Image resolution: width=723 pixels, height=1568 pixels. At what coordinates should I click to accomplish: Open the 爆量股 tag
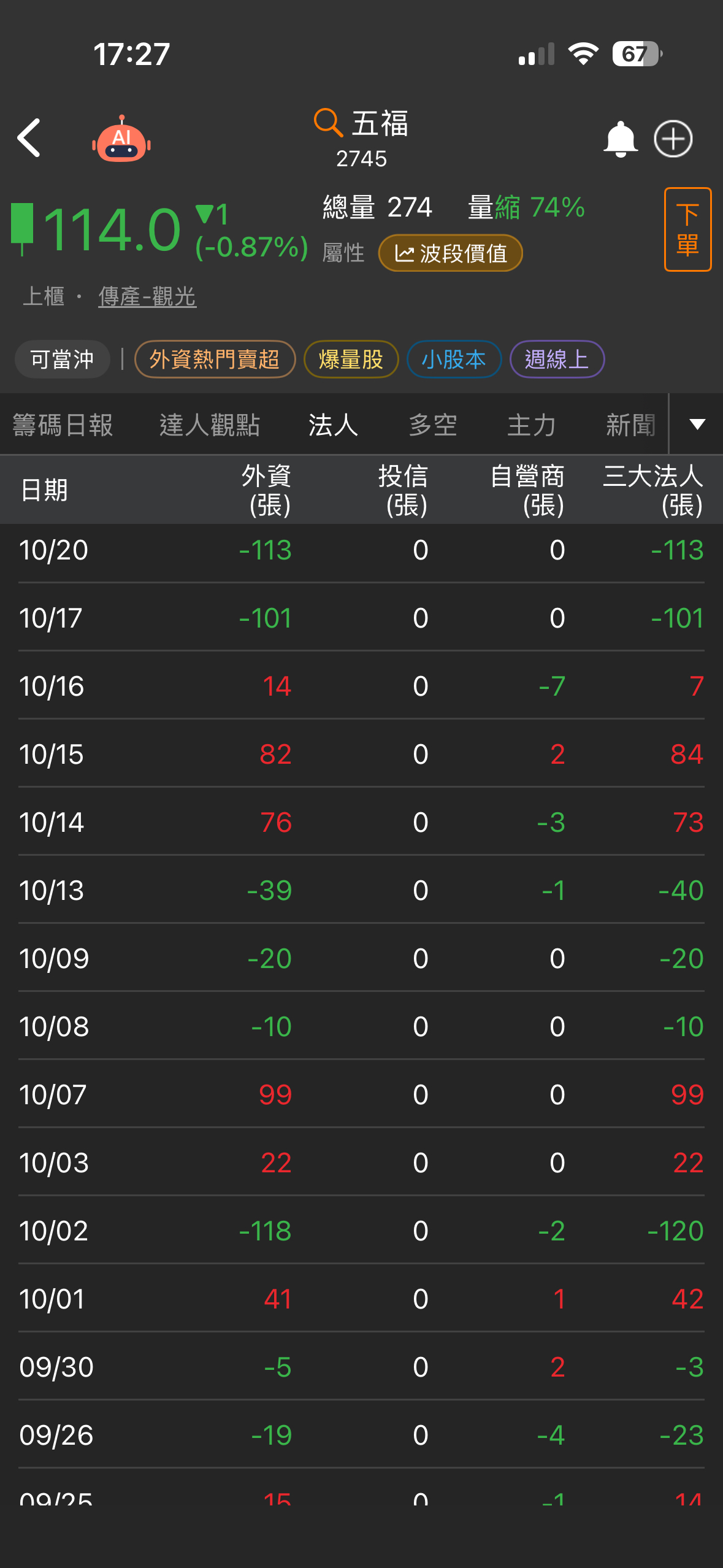coord(351,359)
